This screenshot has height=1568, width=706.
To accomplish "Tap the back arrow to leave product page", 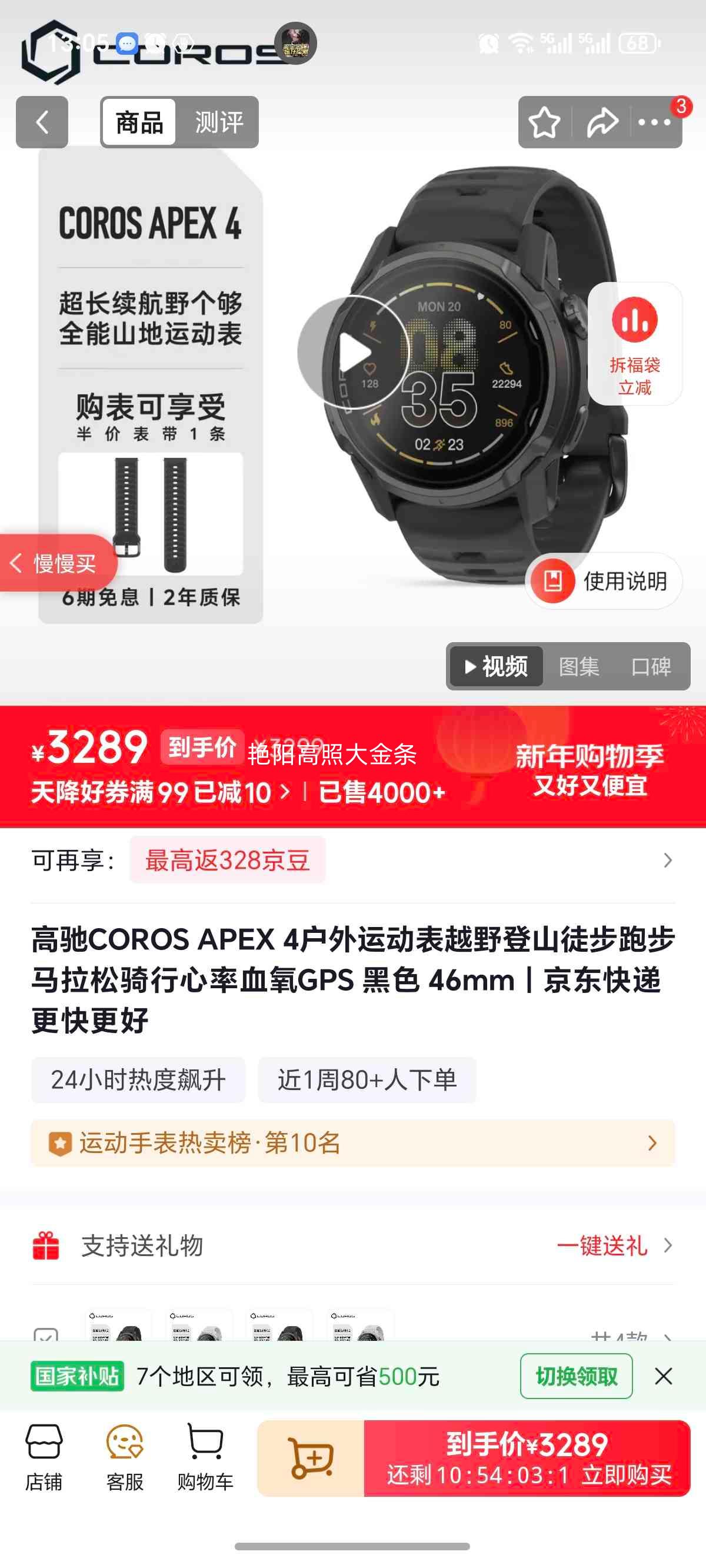I will [x=41, y=122].
